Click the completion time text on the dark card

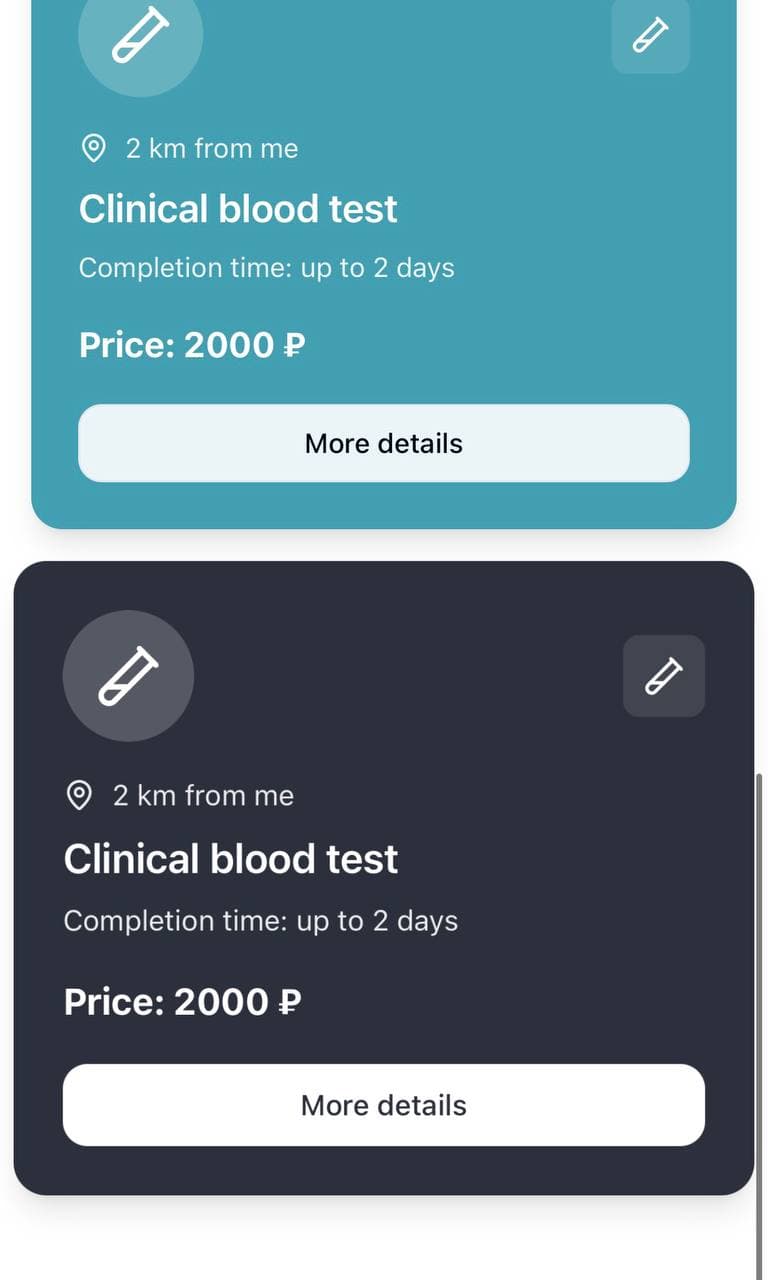point(260,920)
